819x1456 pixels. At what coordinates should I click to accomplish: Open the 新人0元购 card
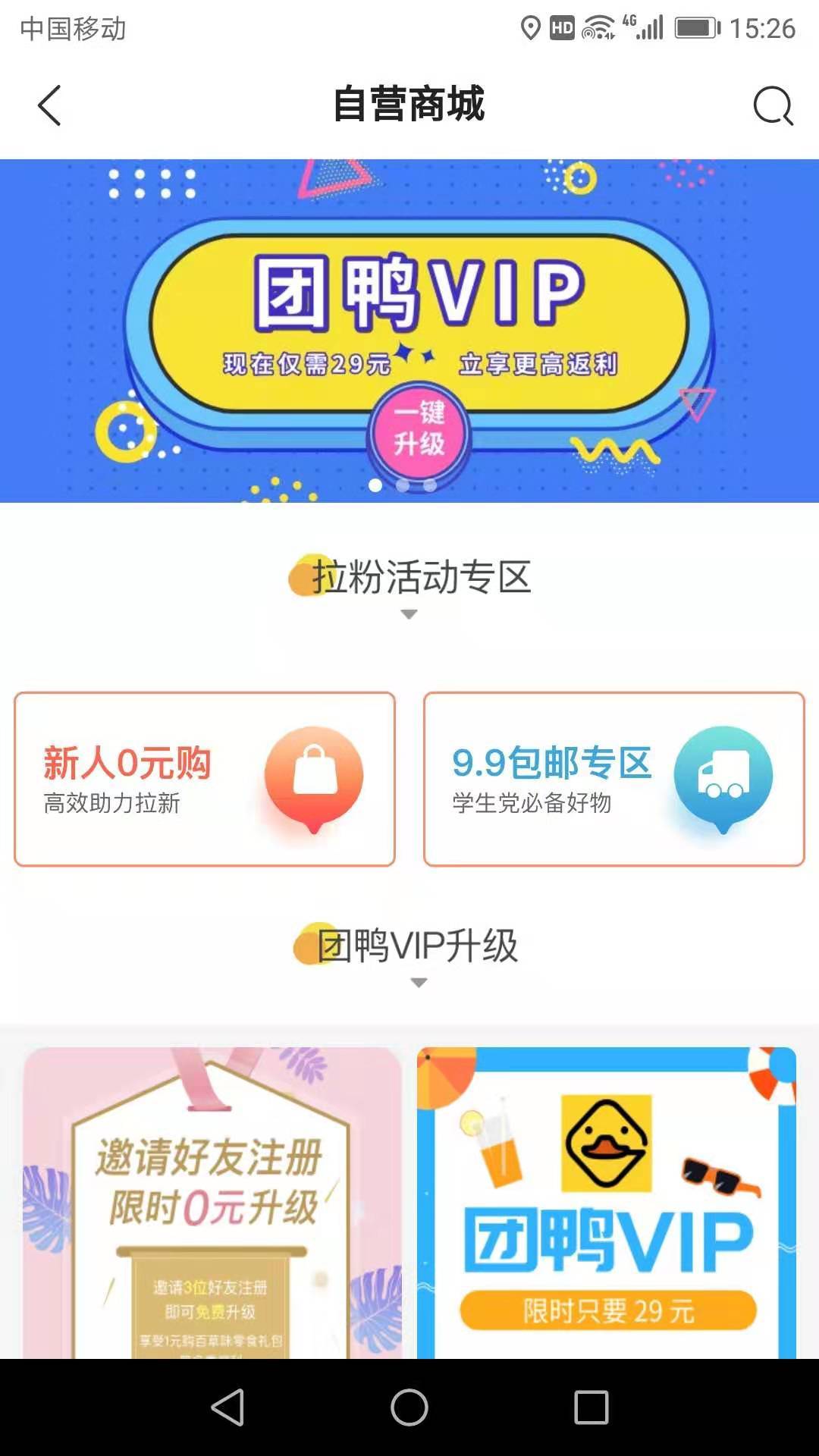pyautogui.click(x=205, y=779)
